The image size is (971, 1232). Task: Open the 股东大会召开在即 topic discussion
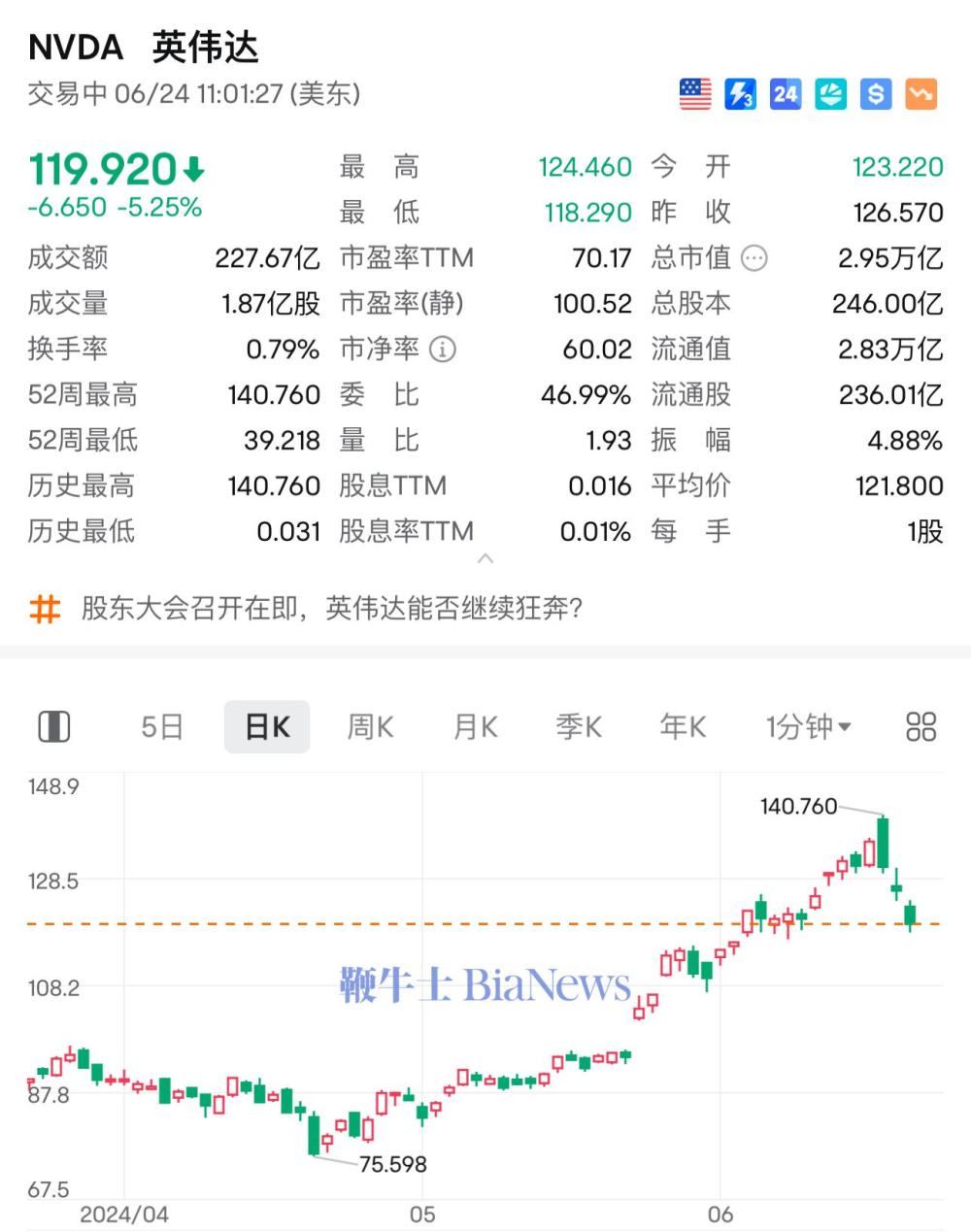(330, 609)
